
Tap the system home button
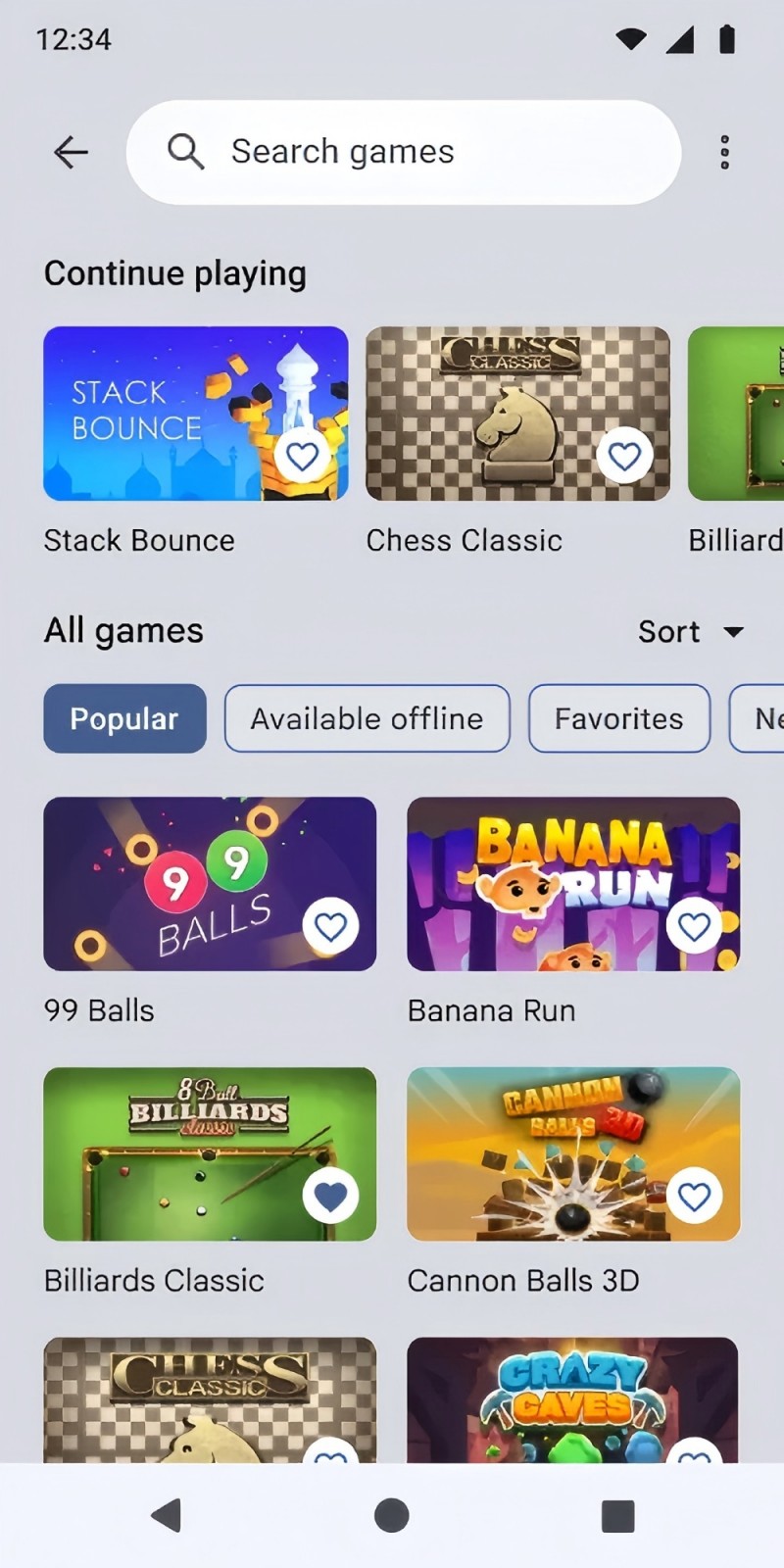tap(392, 1515)
